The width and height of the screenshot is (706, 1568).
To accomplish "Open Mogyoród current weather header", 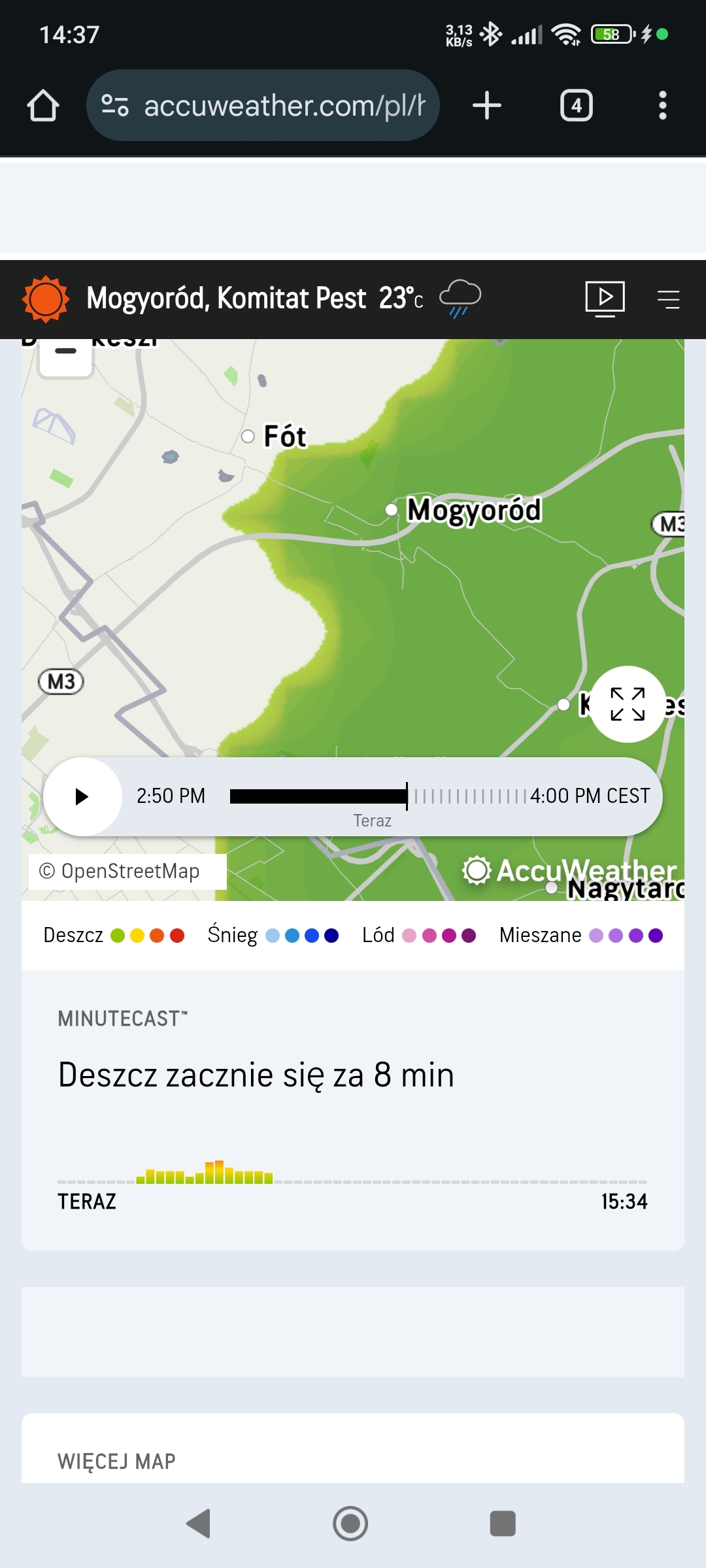I will tap(255, 299).
